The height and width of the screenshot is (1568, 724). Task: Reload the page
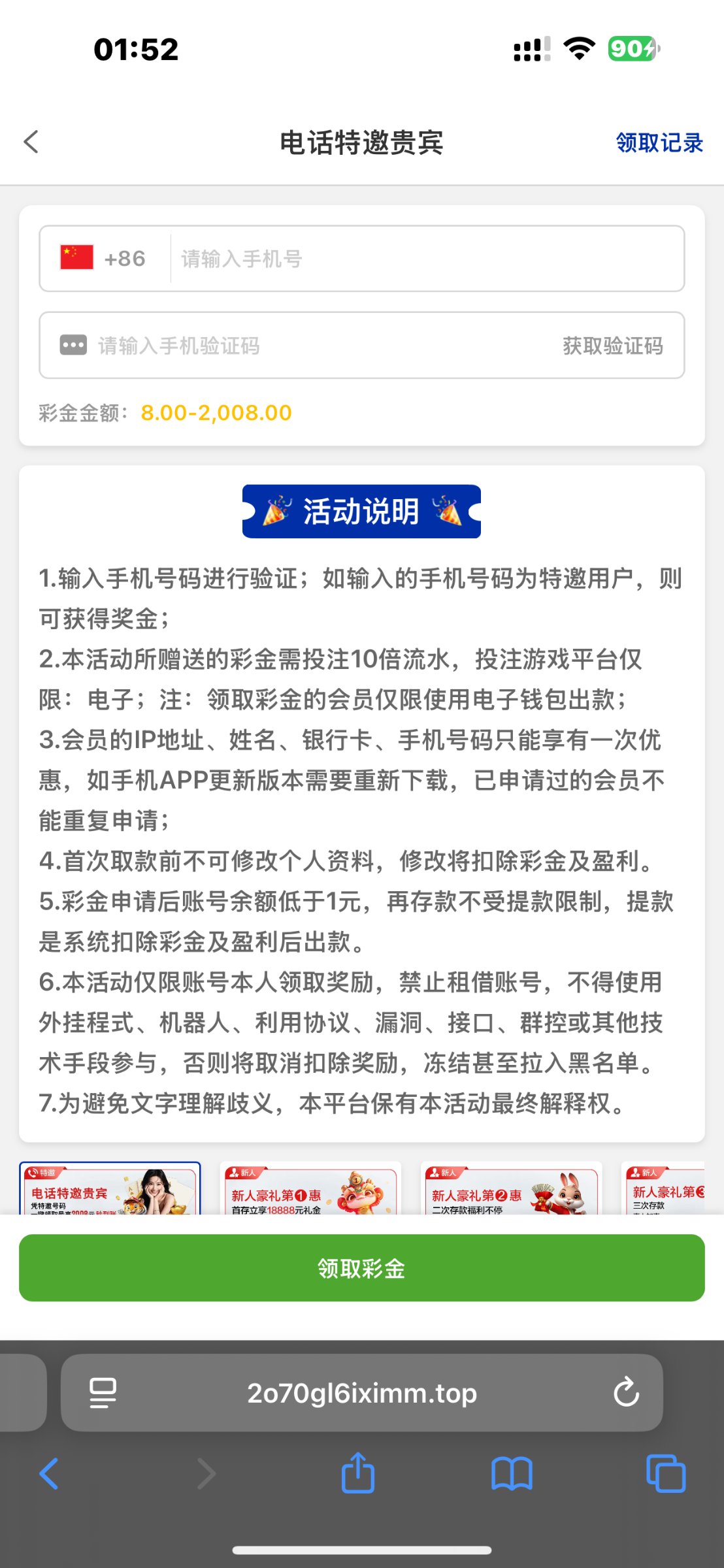pos(625,1393)
